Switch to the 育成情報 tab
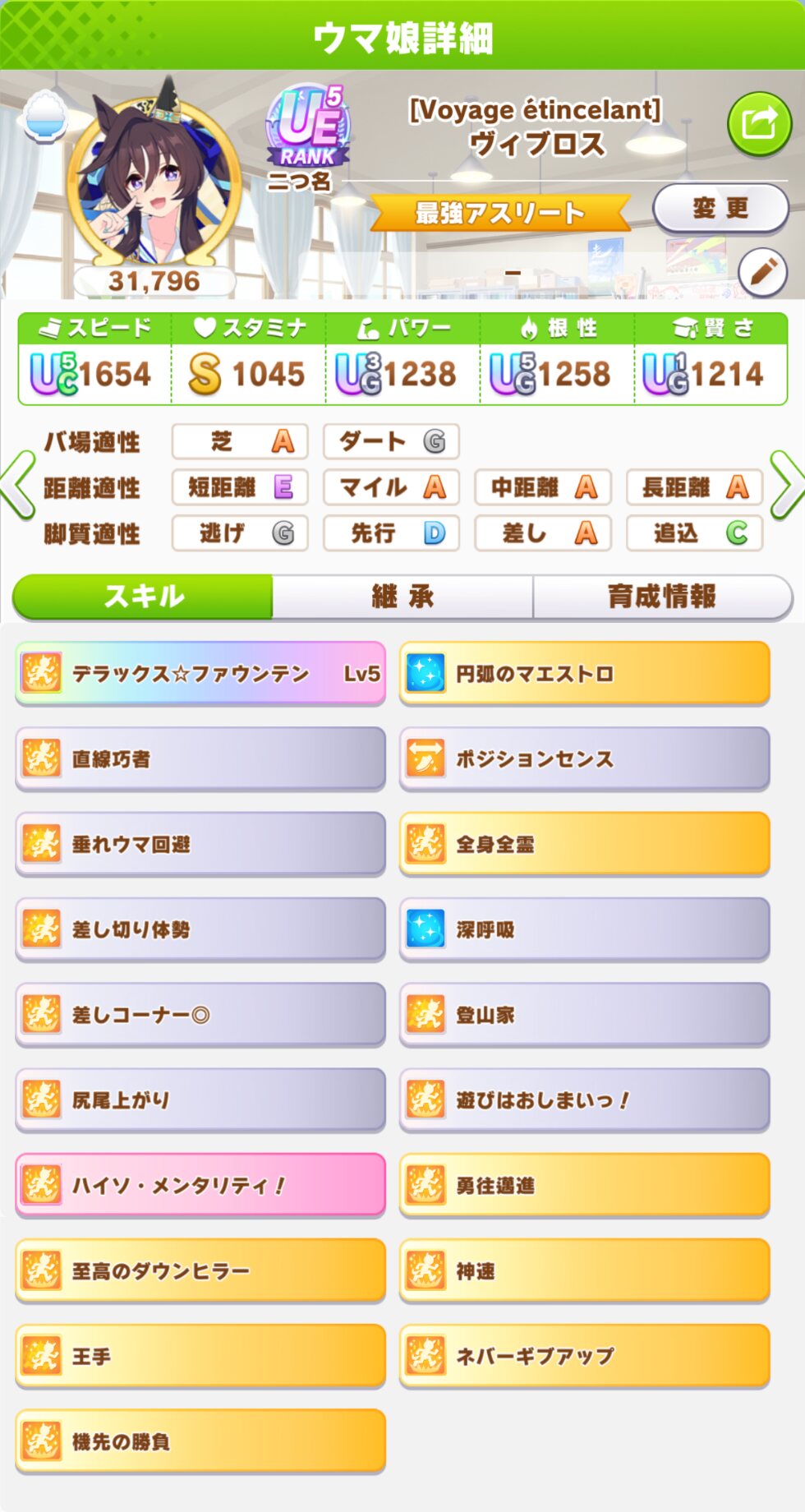 pyautogui.click(x=662, y=597)
